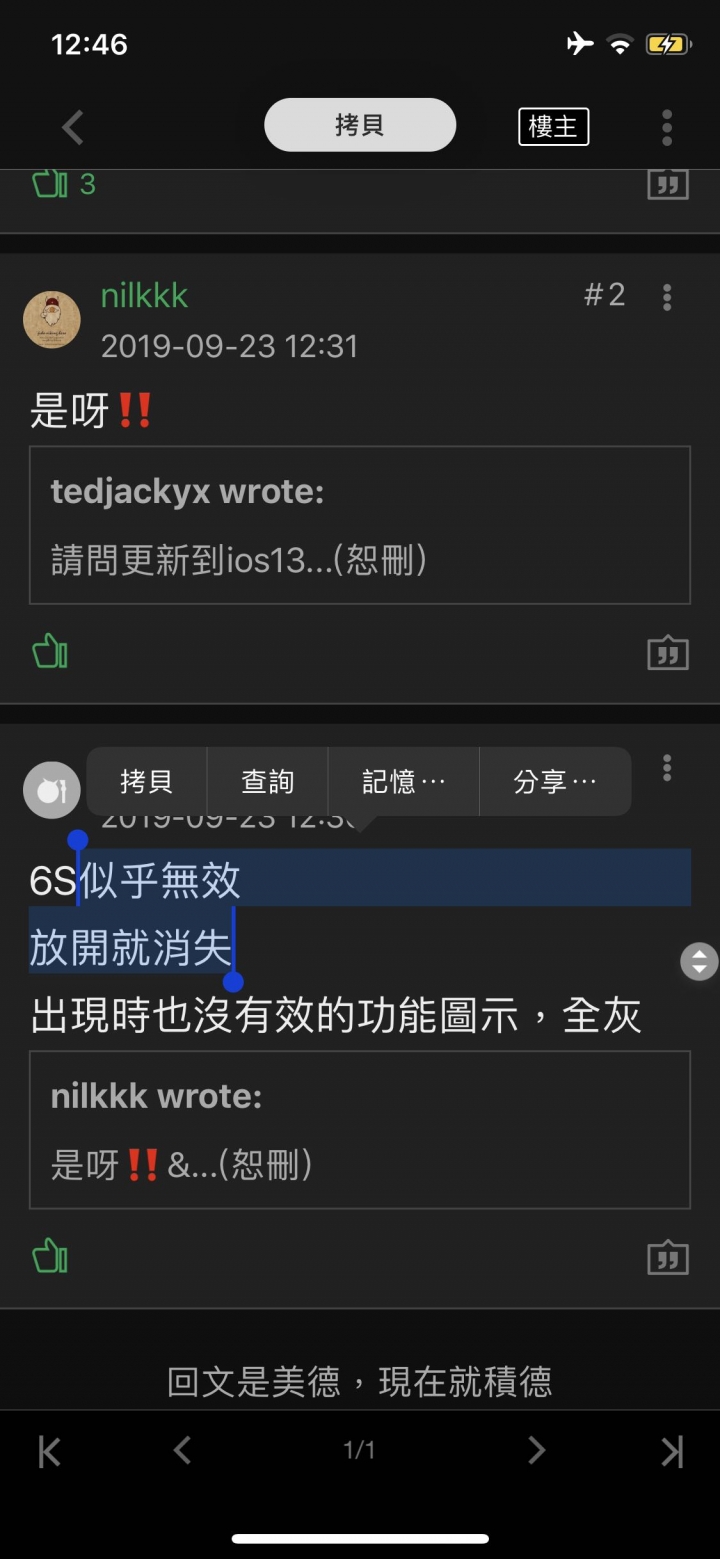This screenshot has width=720, height=1559.
Task: Open options menu for post #2
Action: 667,296
